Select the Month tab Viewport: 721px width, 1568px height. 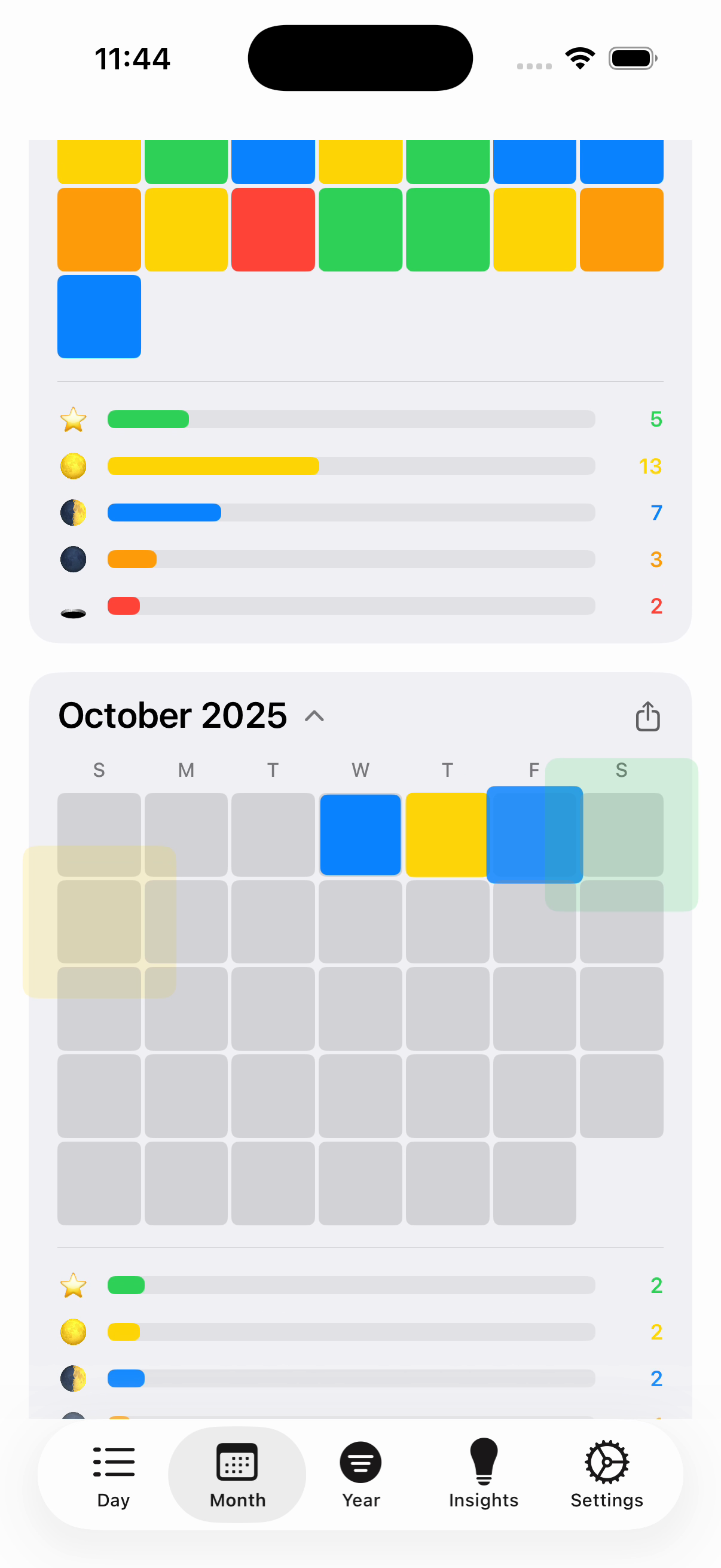pyautogui.click(x=237, y=1474)
